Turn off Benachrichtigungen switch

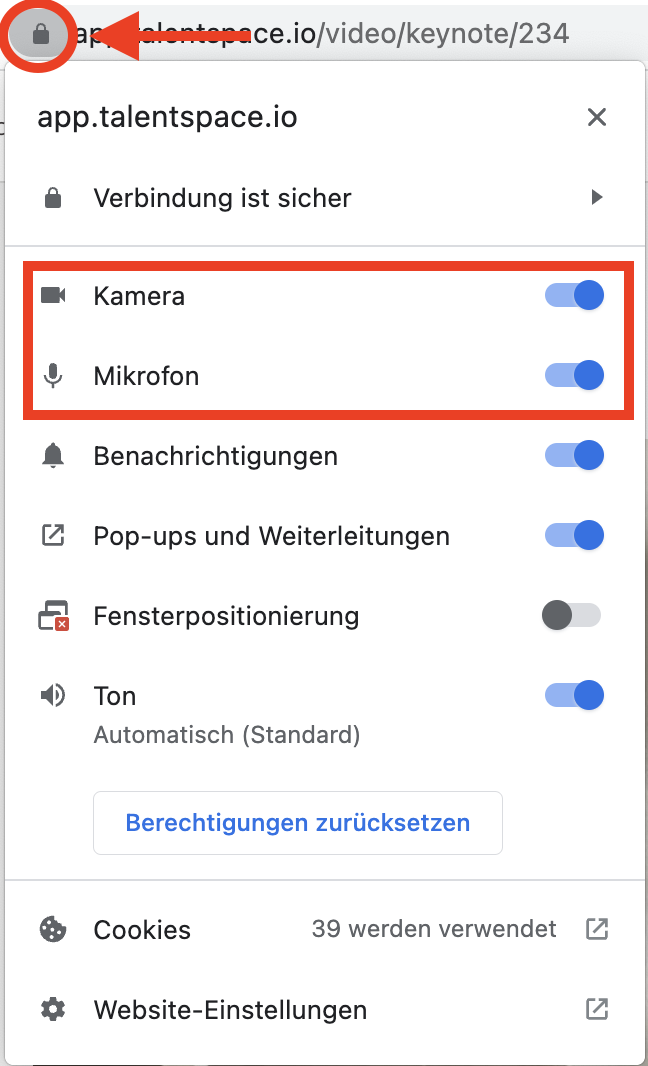tap(574, 455)
